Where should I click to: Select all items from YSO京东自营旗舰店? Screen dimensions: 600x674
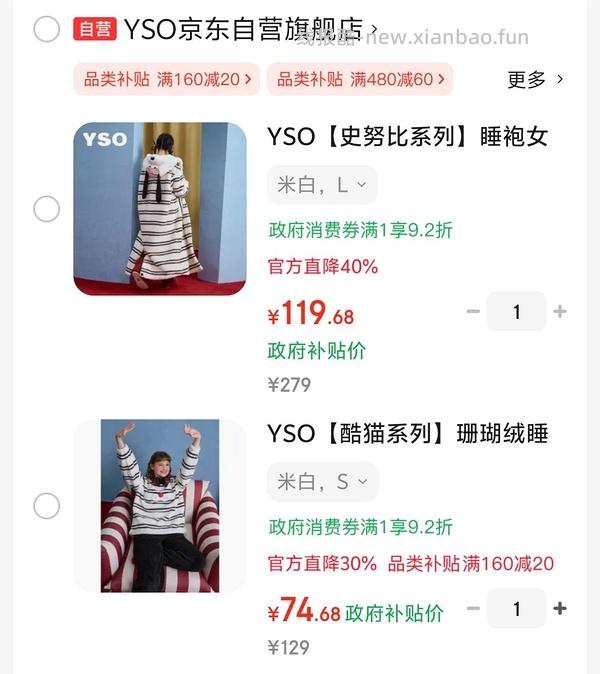[47, 29]
